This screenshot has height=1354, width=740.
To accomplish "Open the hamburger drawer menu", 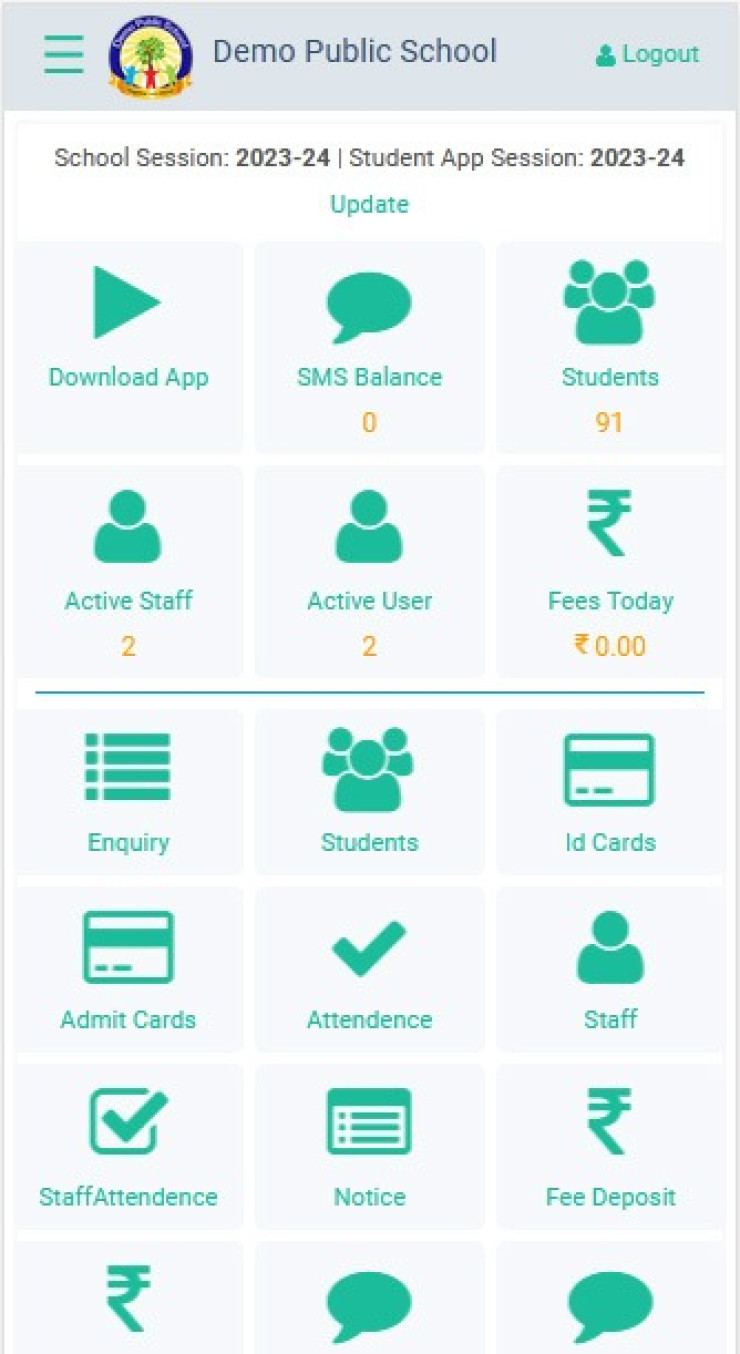I will click(64, 54).
